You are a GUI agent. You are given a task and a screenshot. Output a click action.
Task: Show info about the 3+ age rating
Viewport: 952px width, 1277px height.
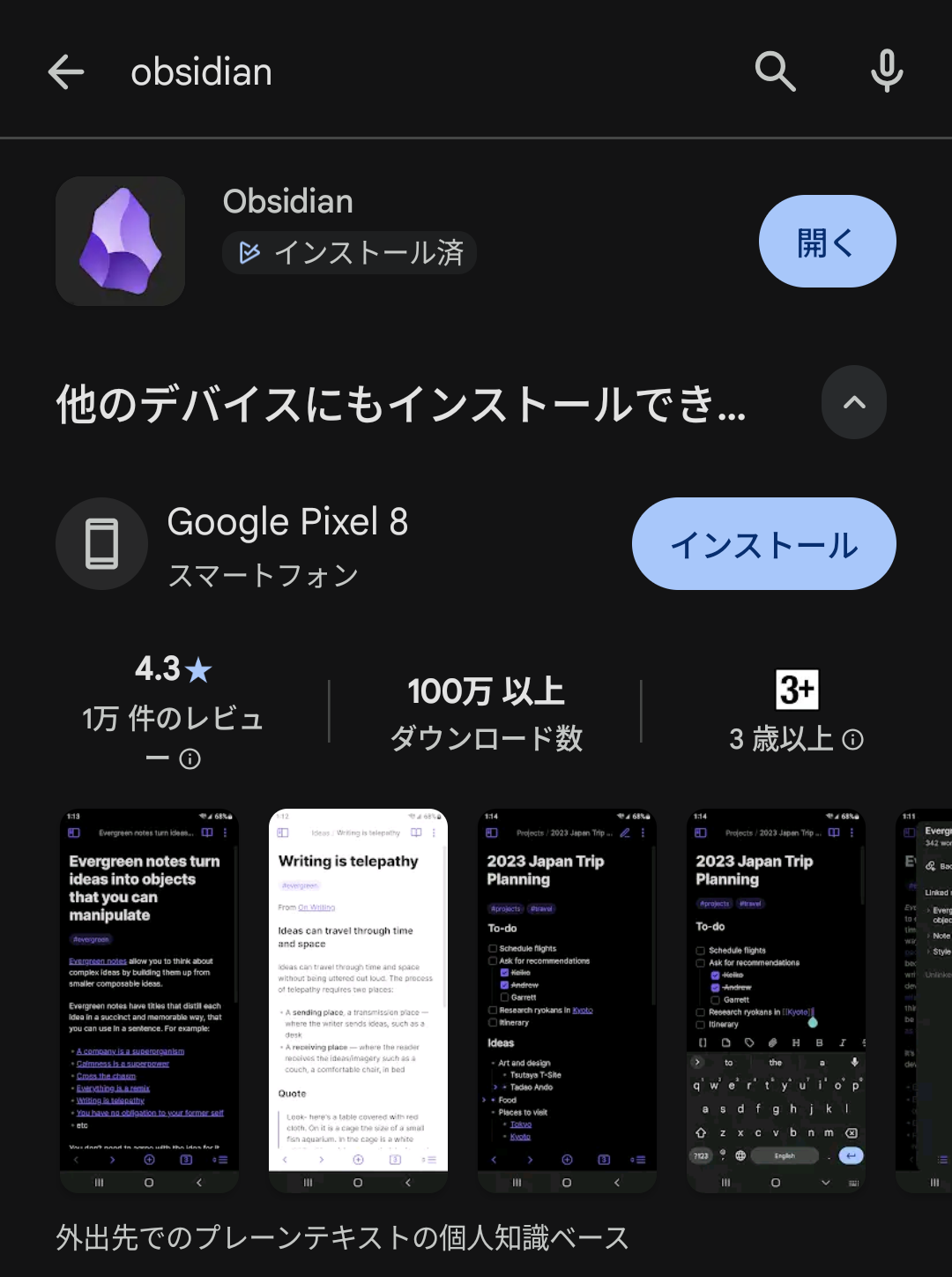(852, 740)
